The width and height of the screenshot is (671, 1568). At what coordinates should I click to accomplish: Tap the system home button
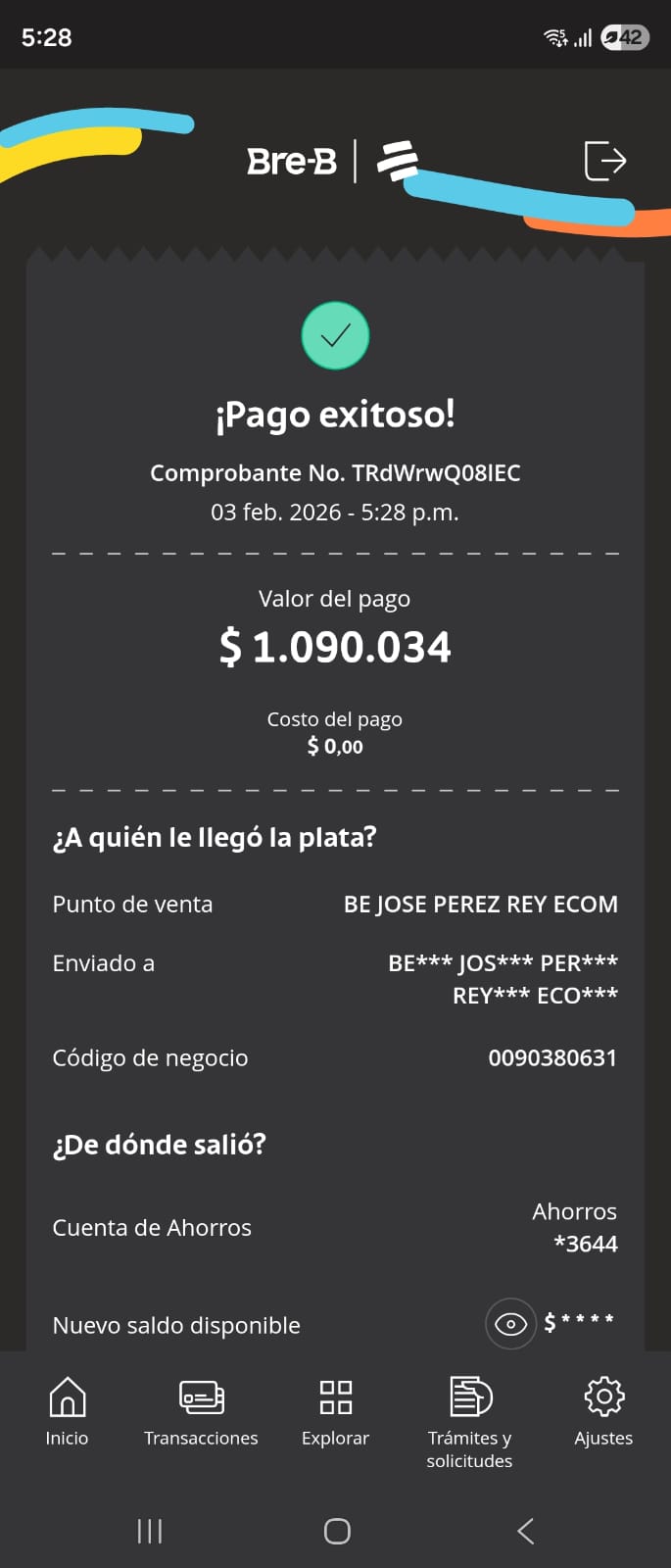pyautogui.click(x=337, y=1531)
